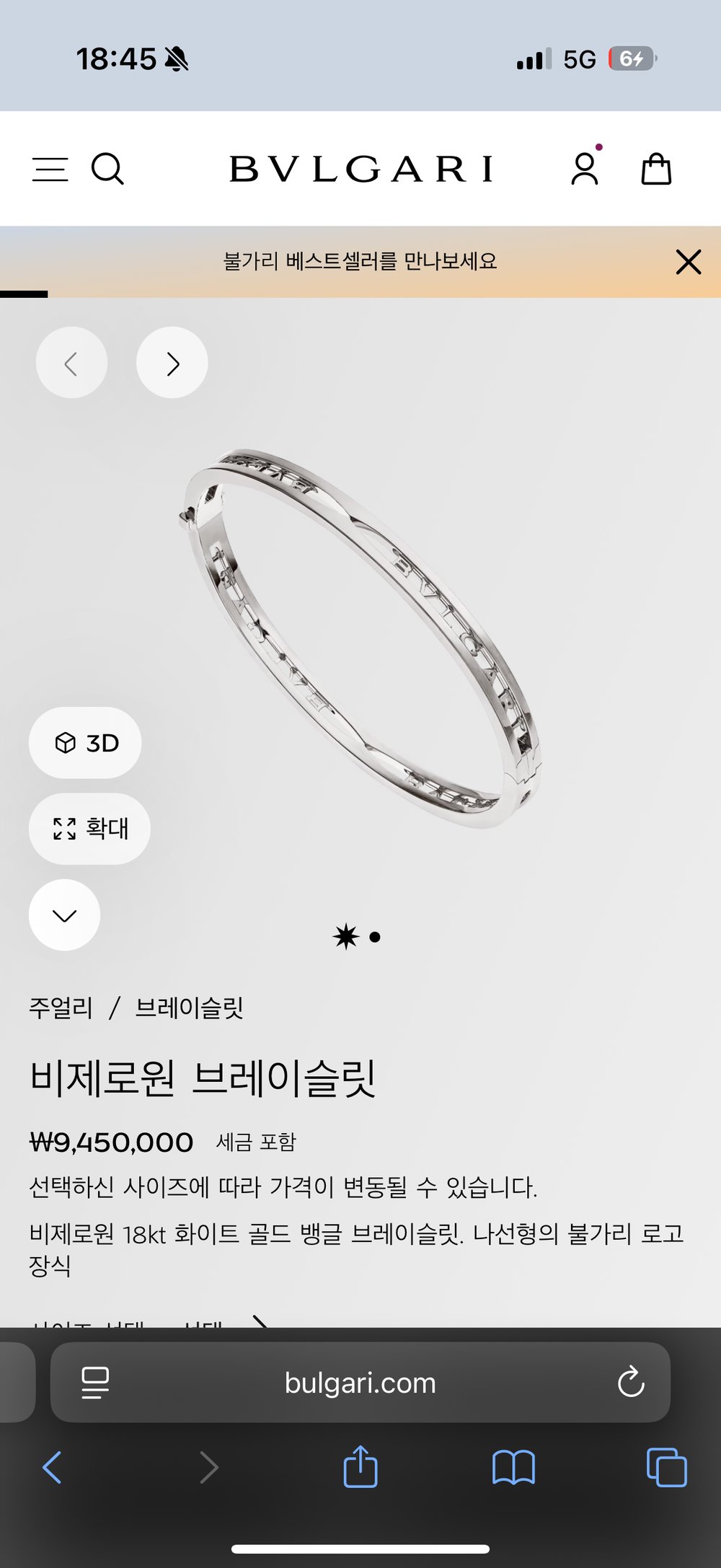This screenshot has height=1568, width=721.
Task: Select the second image dot
Action: 375,937
